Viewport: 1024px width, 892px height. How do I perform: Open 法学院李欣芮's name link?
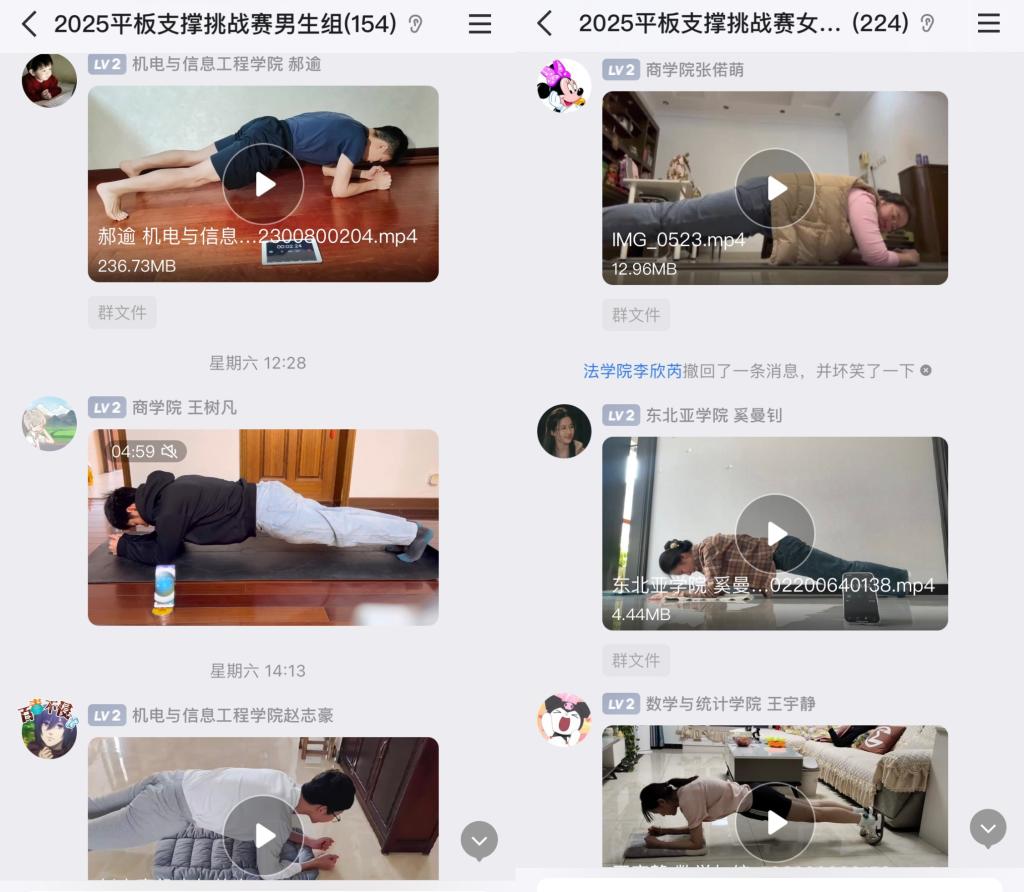click(x=632, y=371)
